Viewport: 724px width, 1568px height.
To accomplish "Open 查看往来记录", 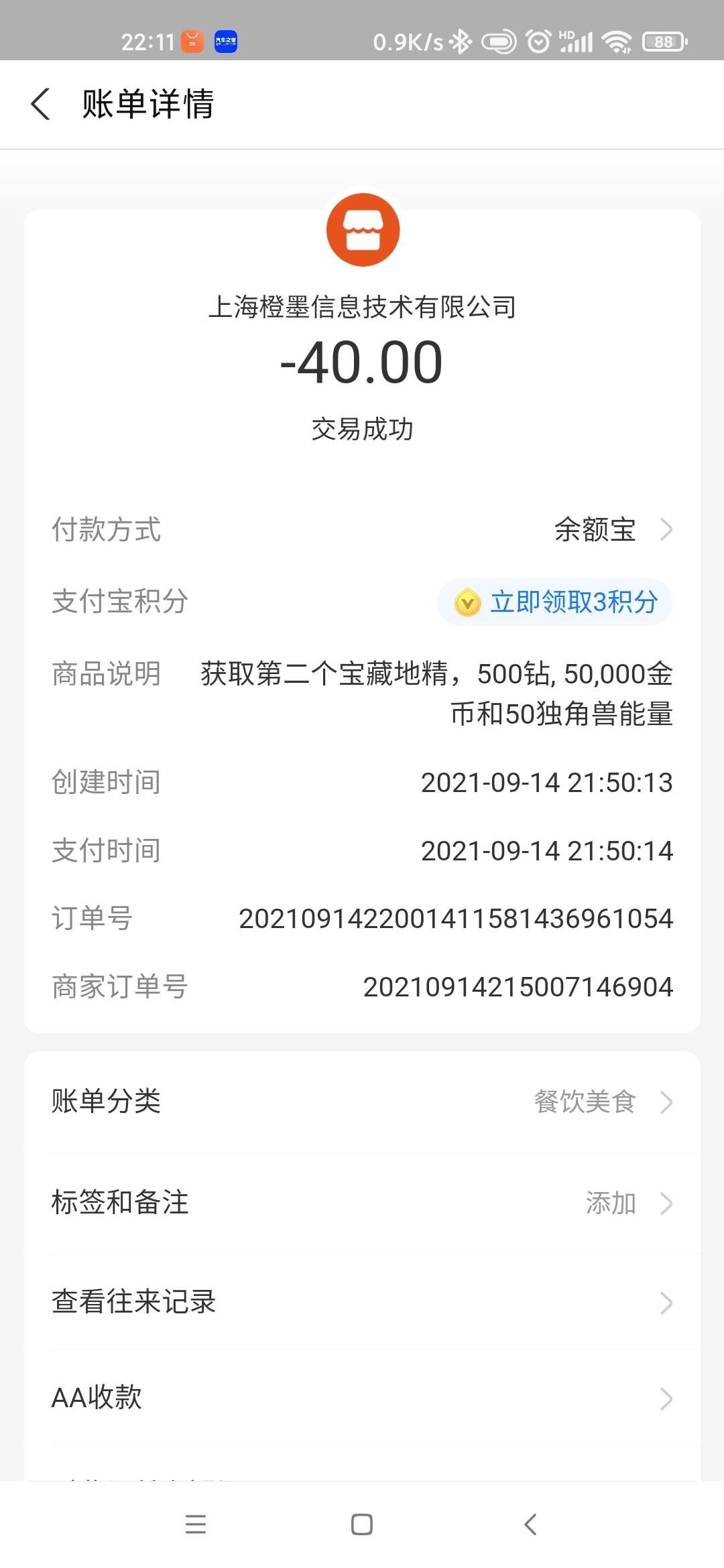I will (362, 1302).
